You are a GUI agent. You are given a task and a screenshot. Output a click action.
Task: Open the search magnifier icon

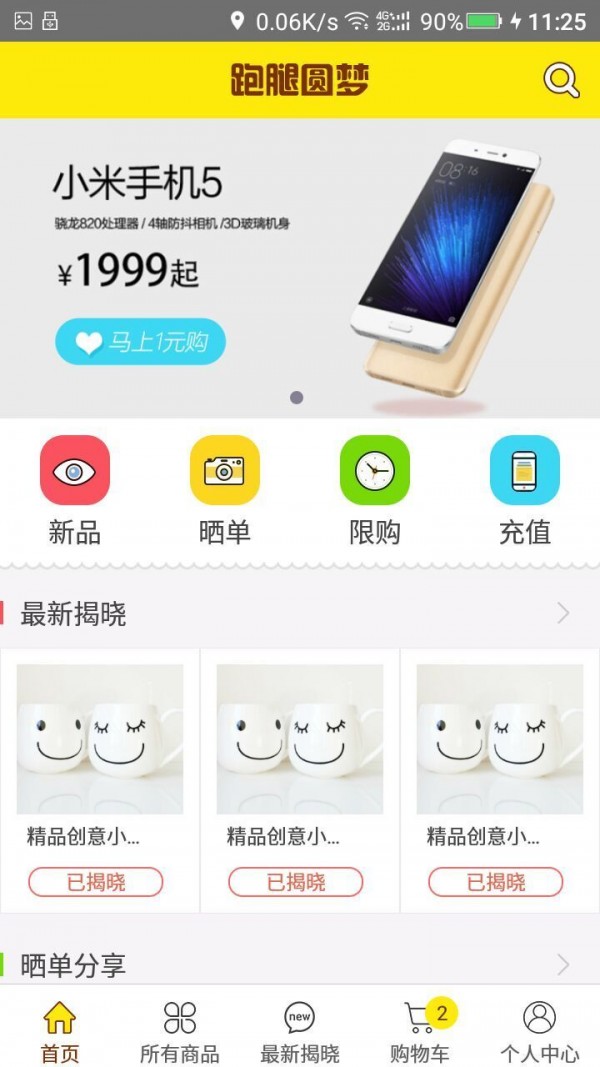[561, 81]
